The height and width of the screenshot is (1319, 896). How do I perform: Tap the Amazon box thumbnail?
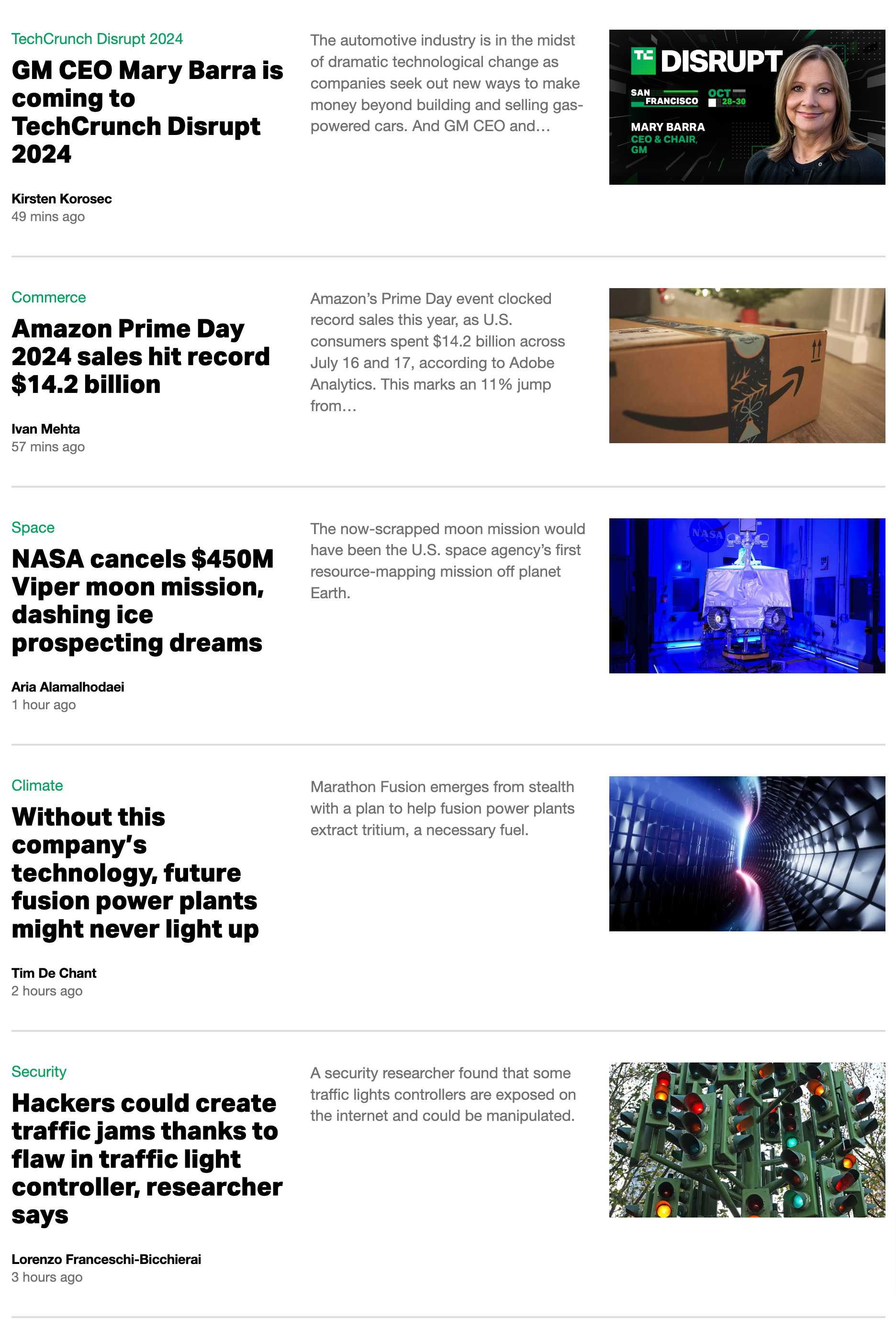point(746,365)
